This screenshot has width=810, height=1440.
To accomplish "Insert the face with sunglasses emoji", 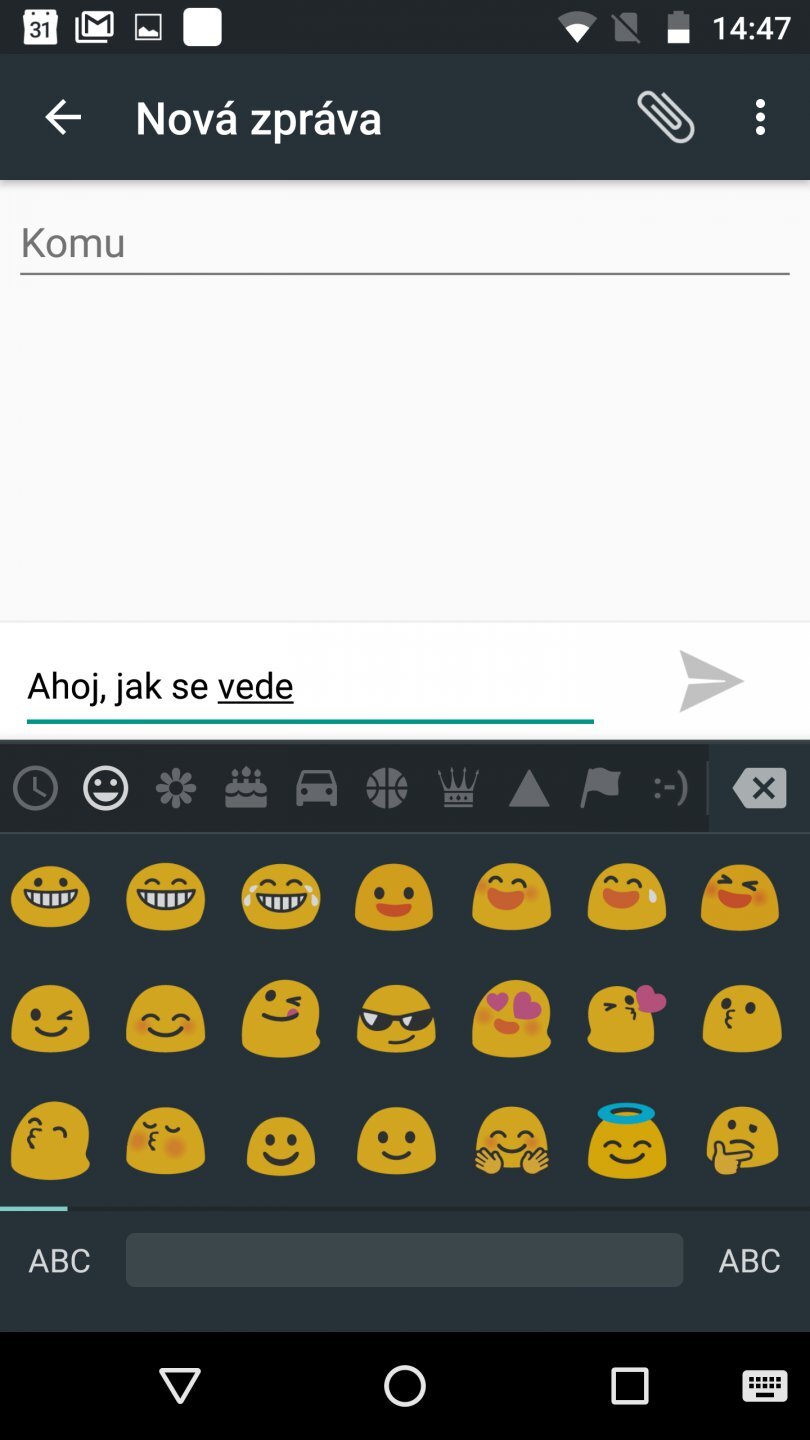I will point(396,1018).
